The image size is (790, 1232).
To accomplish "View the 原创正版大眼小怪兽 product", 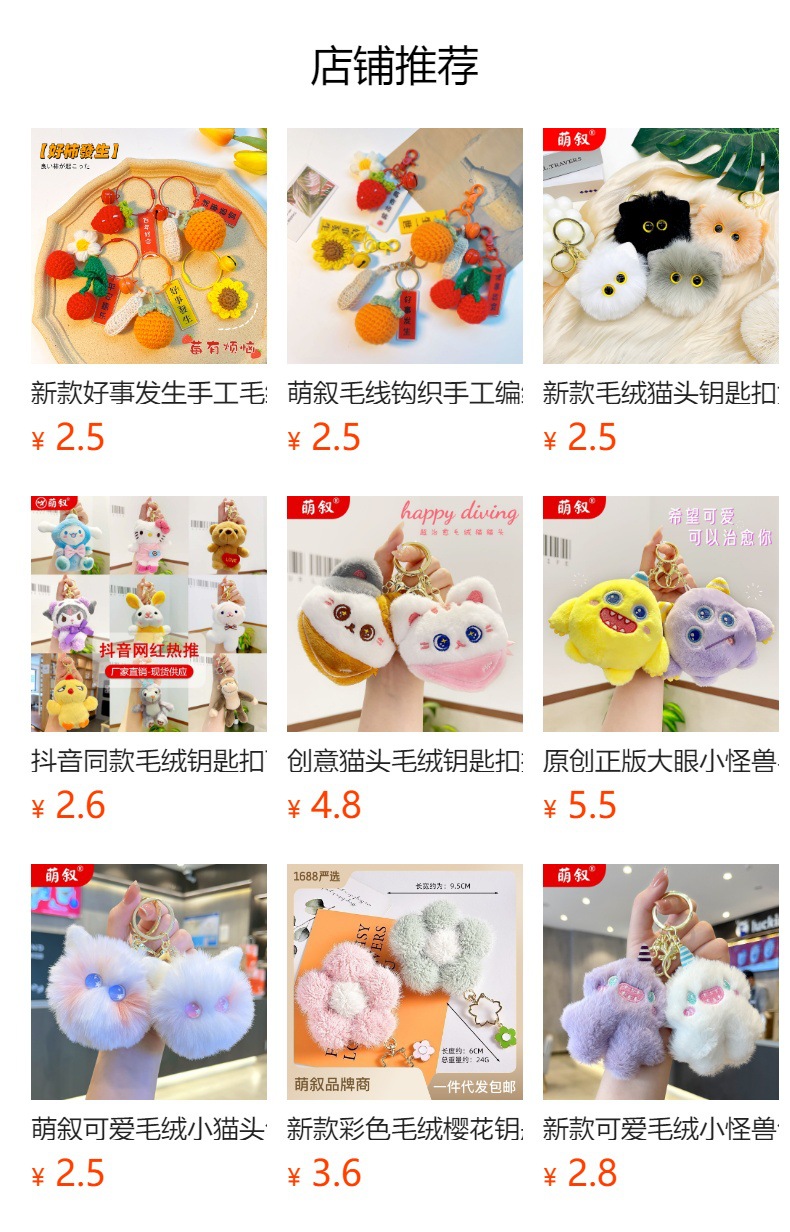I will 660,614.
